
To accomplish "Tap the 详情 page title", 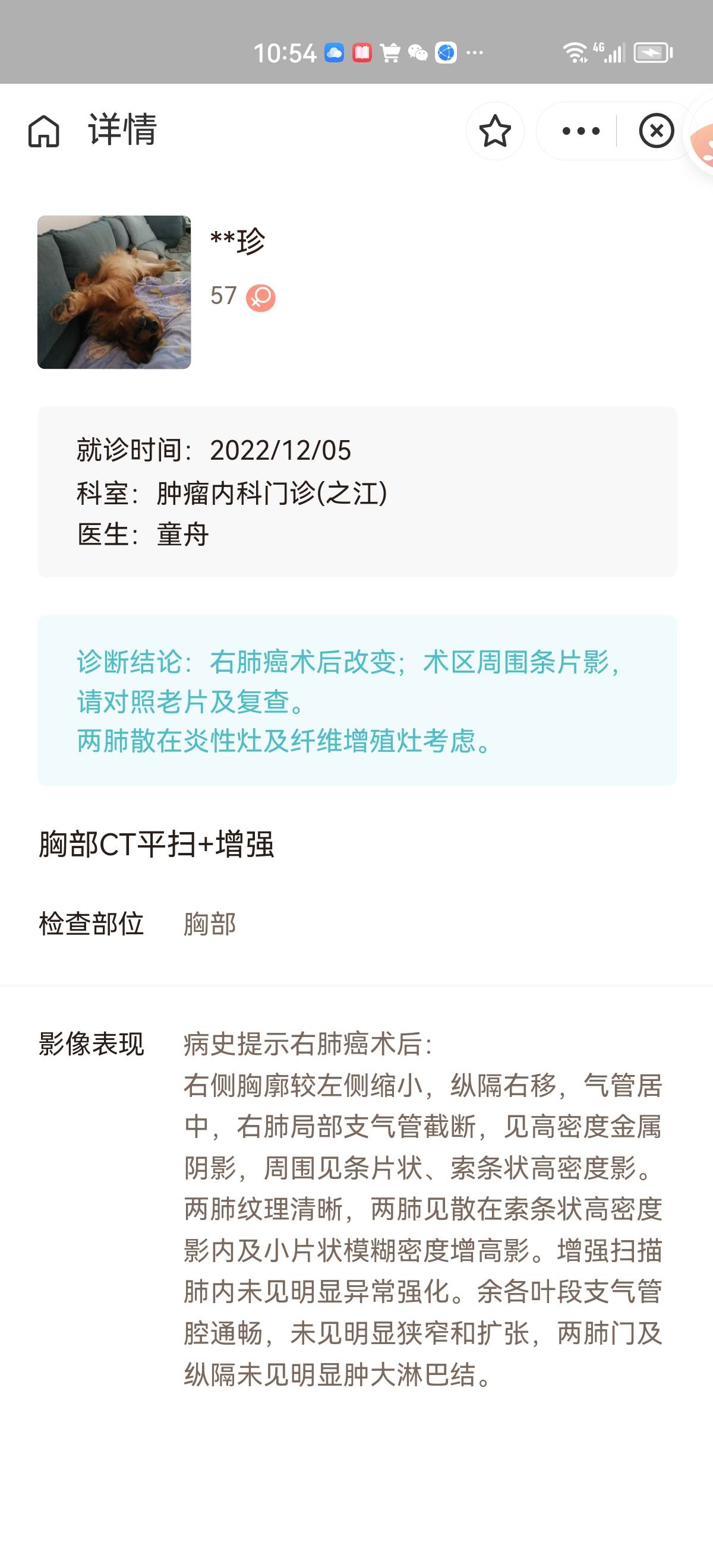I will coord(121,129).
